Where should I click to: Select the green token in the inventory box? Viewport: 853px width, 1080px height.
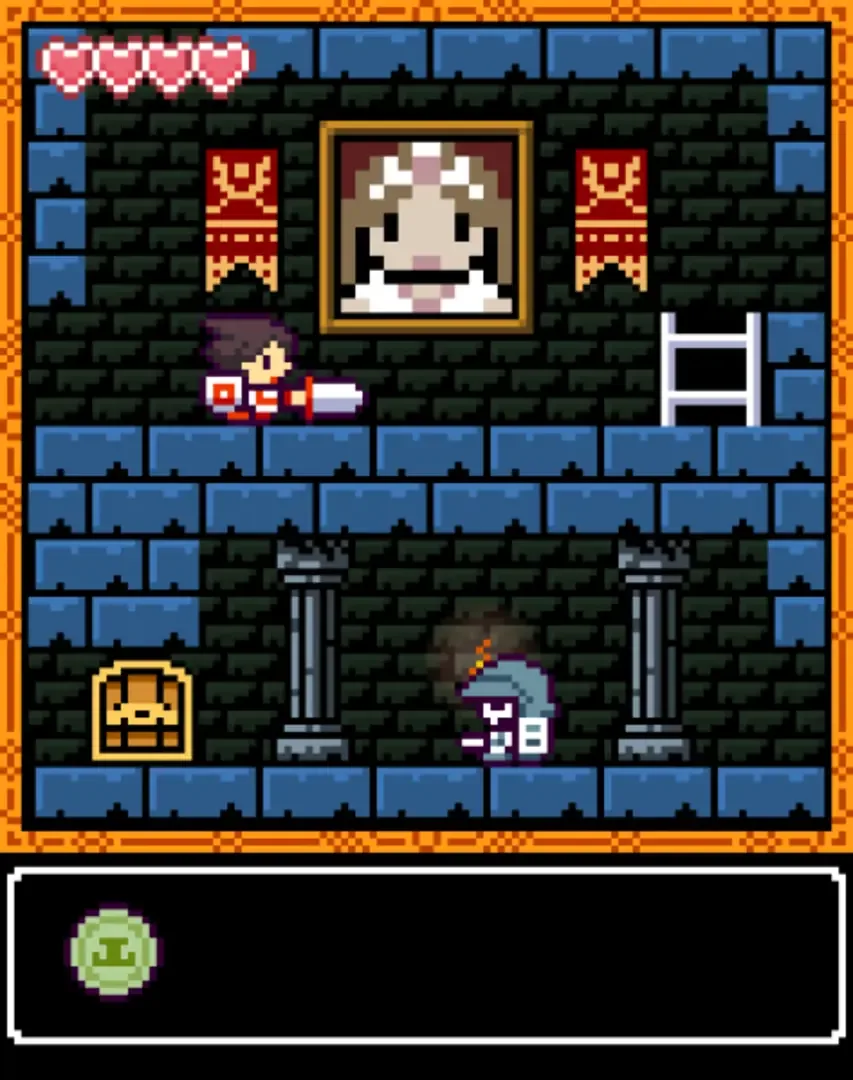[x=114, y=951]
